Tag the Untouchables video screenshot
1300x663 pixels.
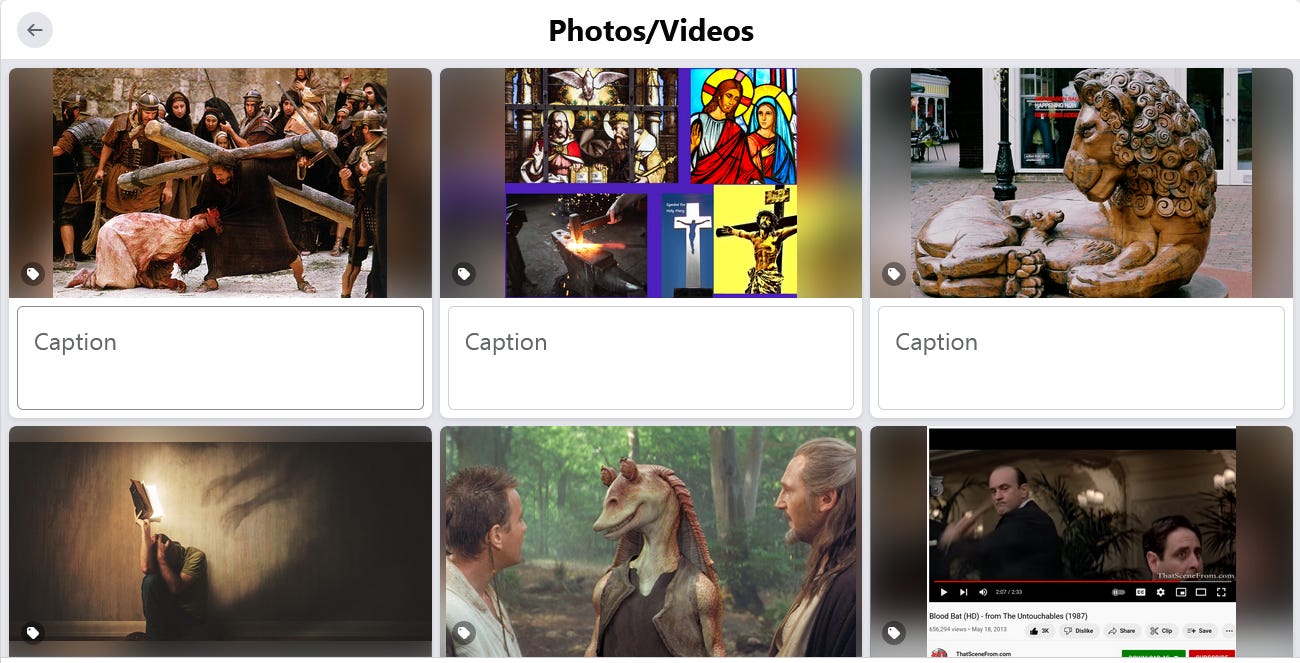click(x=894, y=632)
